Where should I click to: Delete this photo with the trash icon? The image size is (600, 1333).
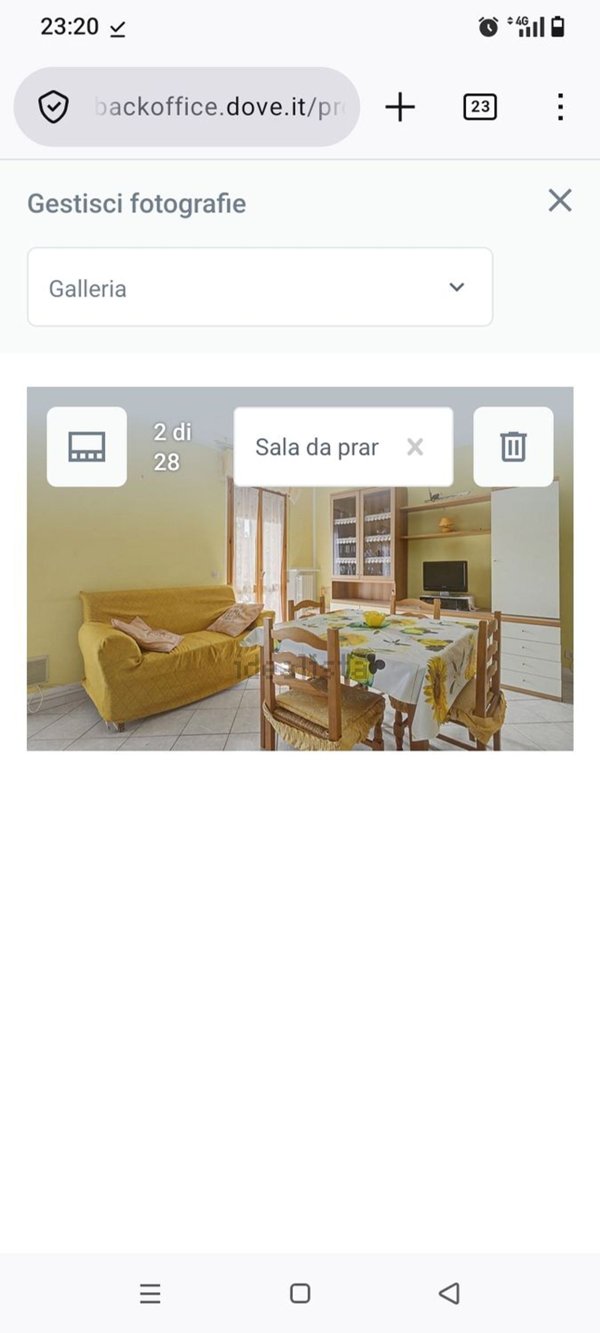pos(513,447)
